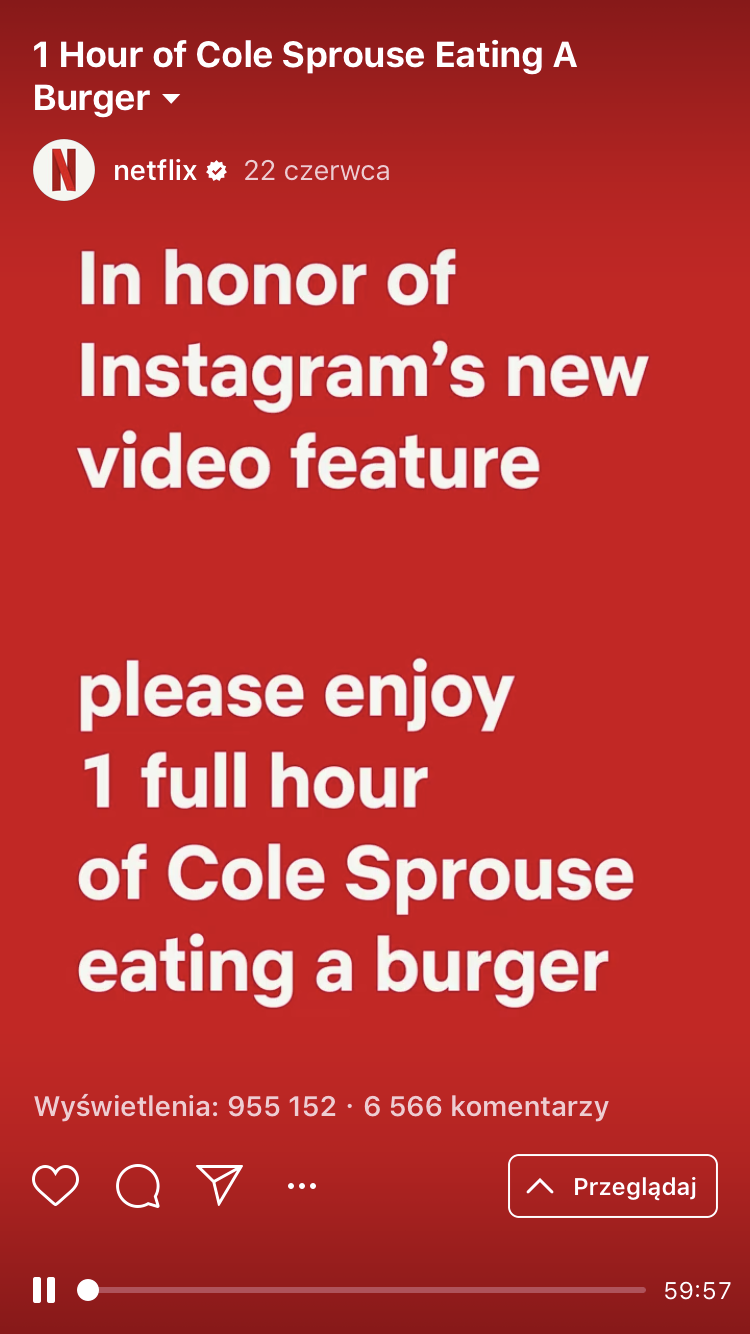Pause the video playback

click(44, 1290)
